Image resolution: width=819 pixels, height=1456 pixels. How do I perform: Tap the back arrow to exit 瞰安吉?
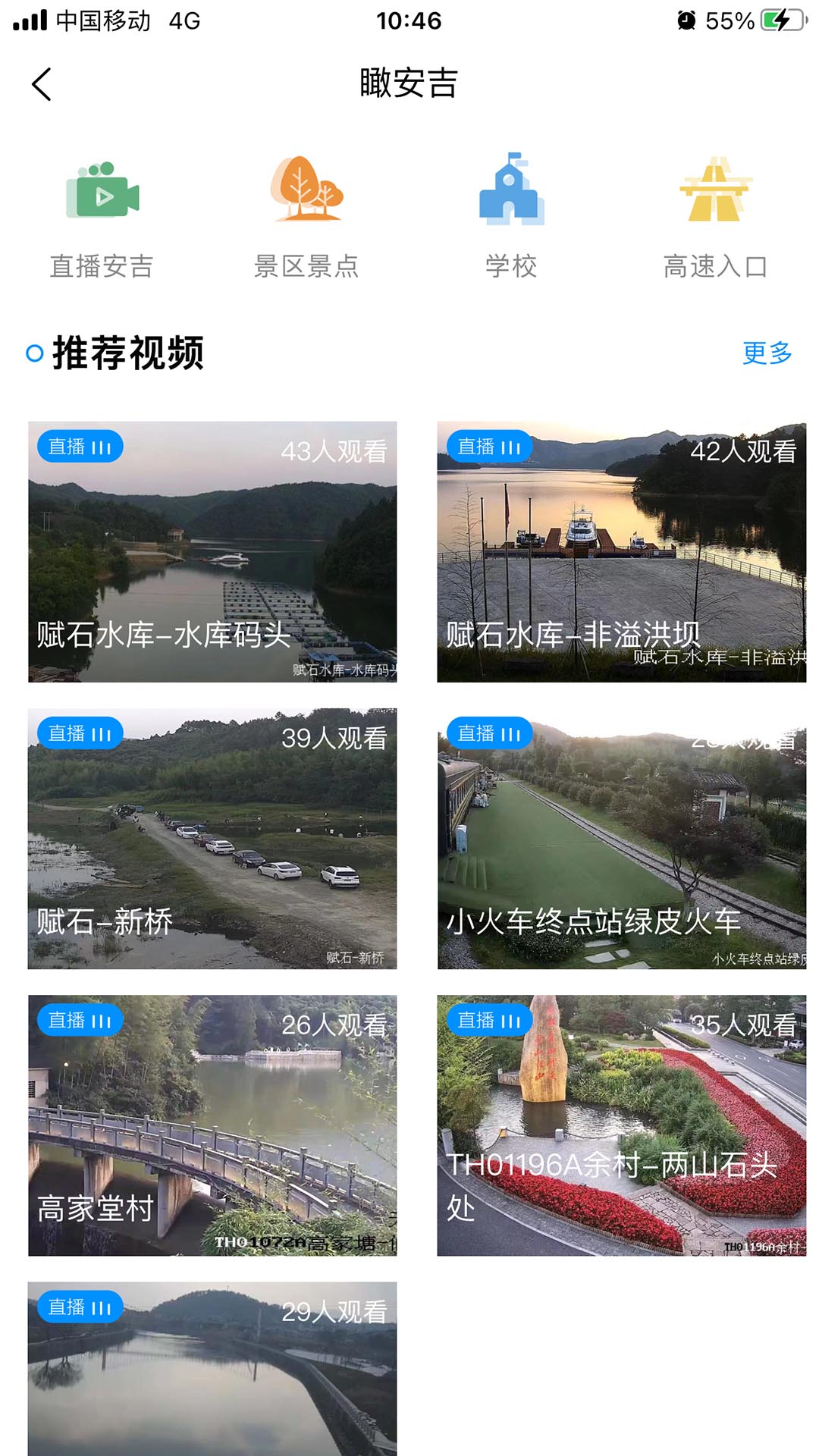click(42, 83)
